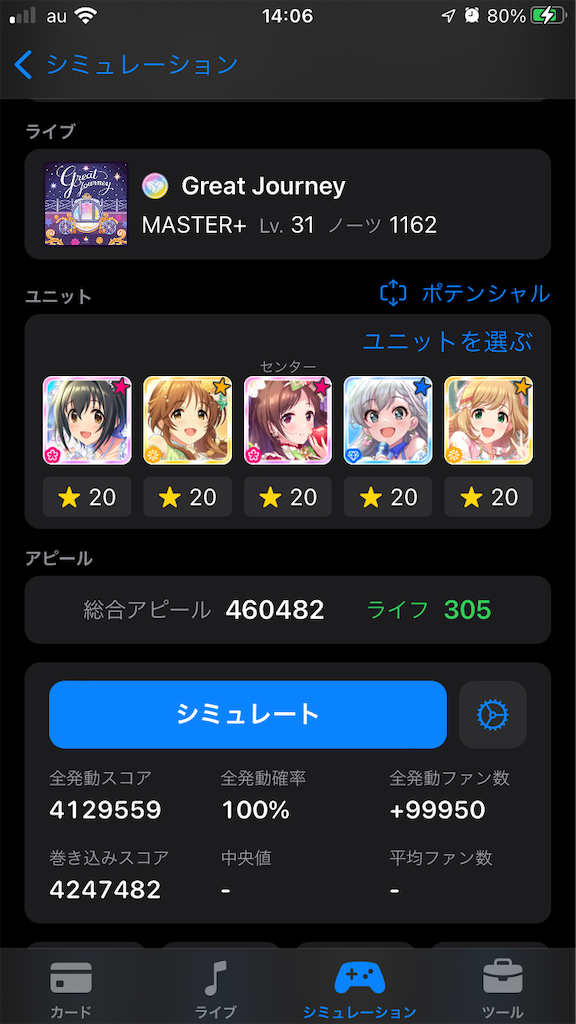This screenshot has height=1024, width=576.
Task: Tap ユニットを選ぶ to choose a unit
Action: tap(447, 341)
